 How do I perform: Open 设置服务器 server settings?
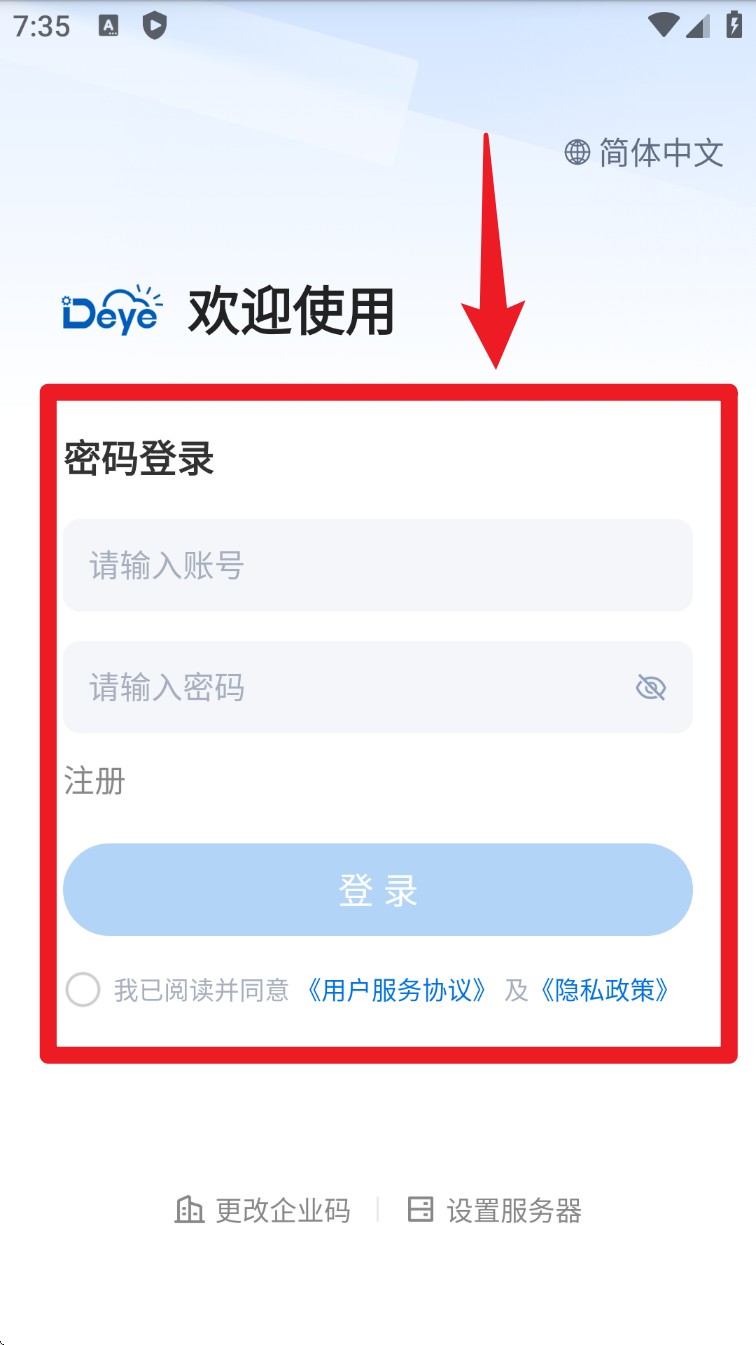point(495,1210)
